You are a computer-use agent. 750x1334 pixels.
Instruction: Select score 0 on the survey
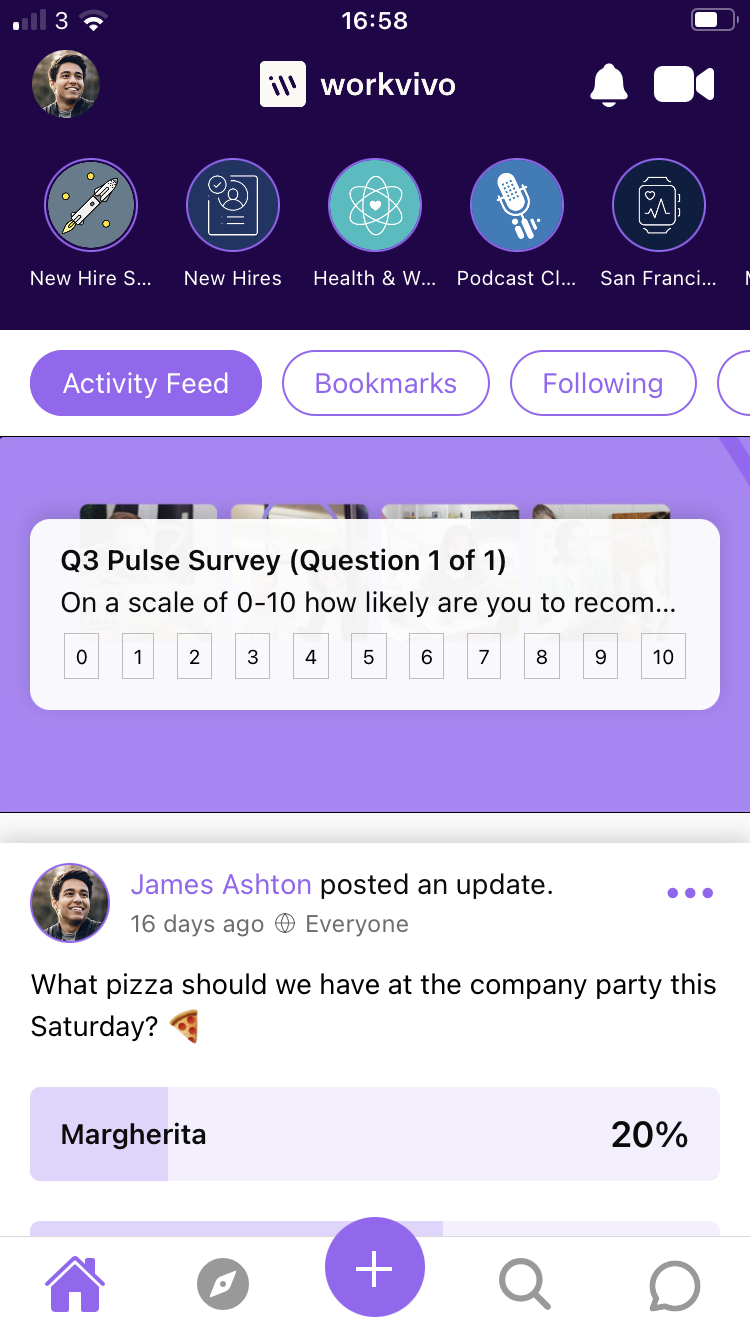tap(82, 657)
